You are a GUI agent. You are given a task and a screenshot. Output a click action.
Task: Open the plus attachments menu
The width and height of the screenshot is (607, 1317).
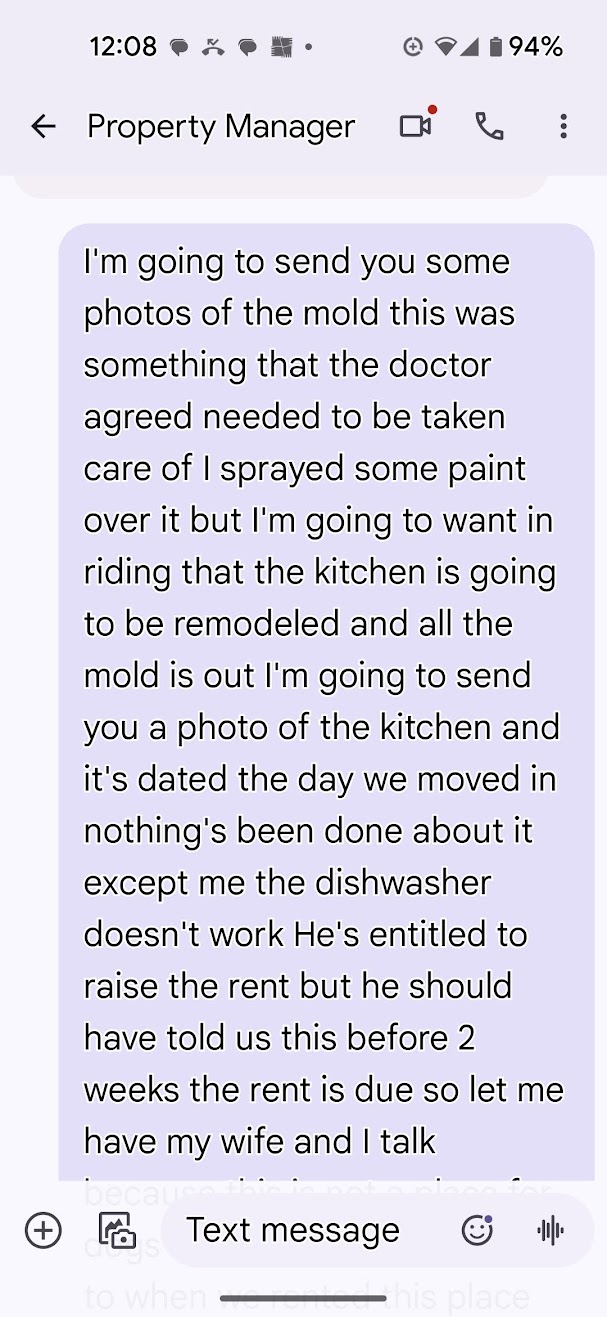pyautogui.click(x=43, y=1230)
